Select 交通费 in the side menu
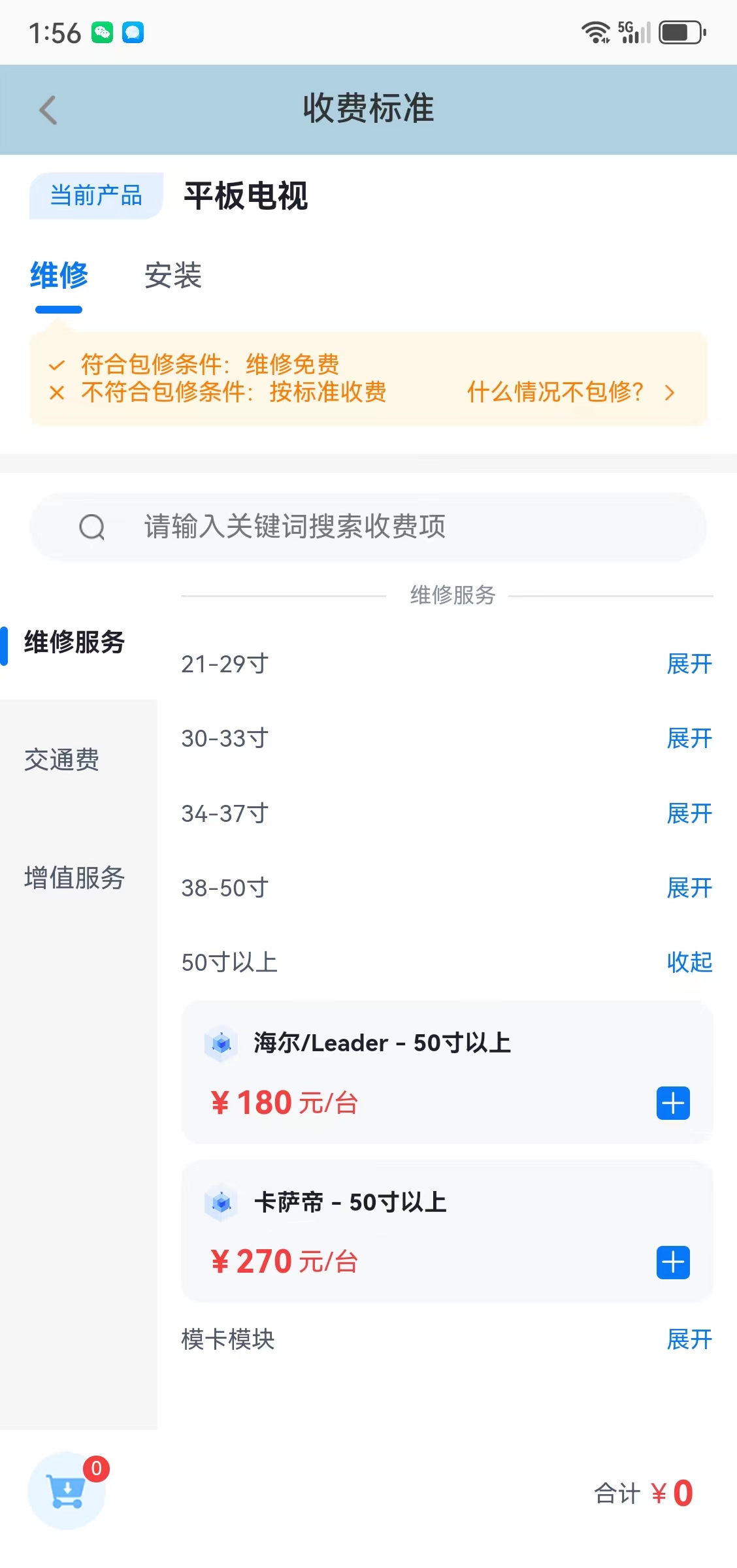Viewport: 737px width, 1568px height. (62, 759)
